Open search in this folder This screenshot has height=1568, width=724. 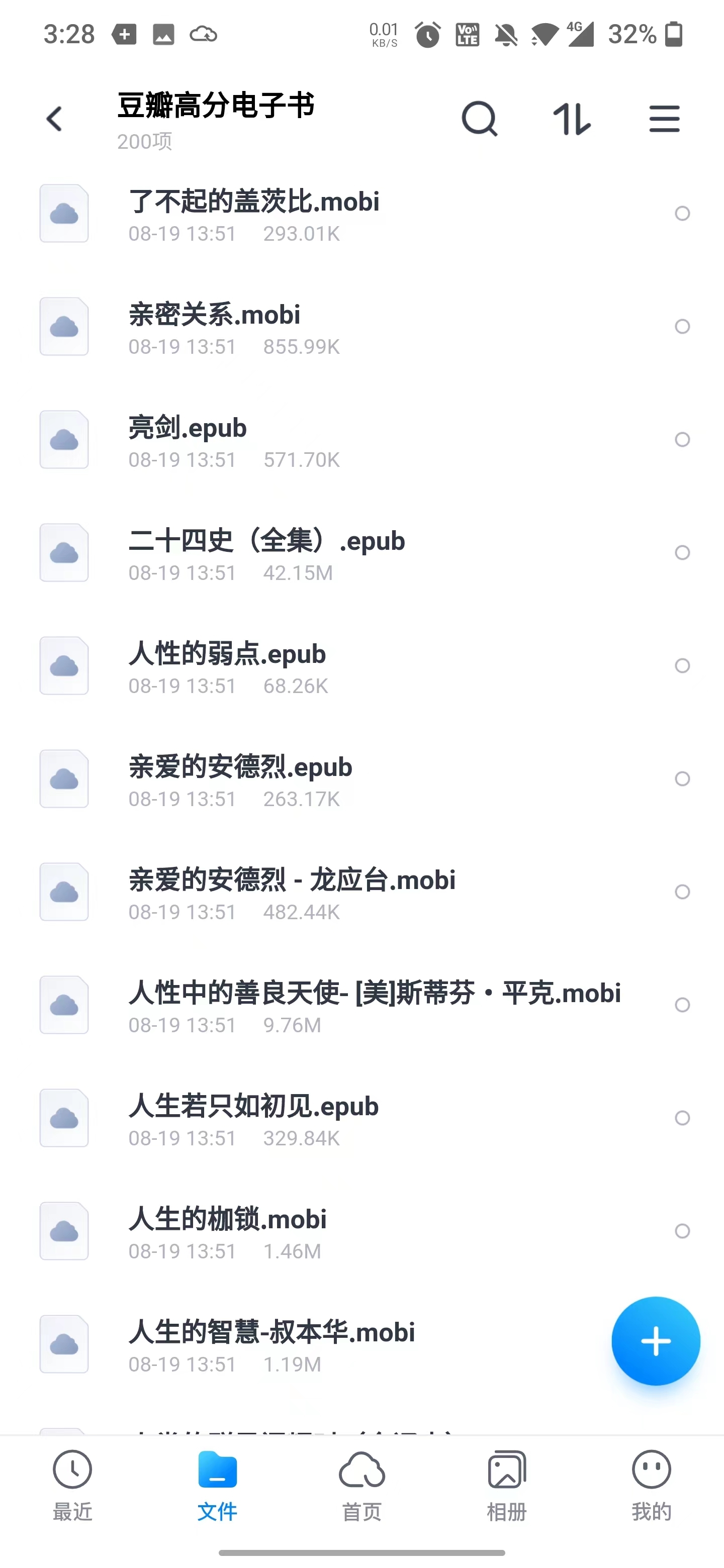click(x=480, y=119)
